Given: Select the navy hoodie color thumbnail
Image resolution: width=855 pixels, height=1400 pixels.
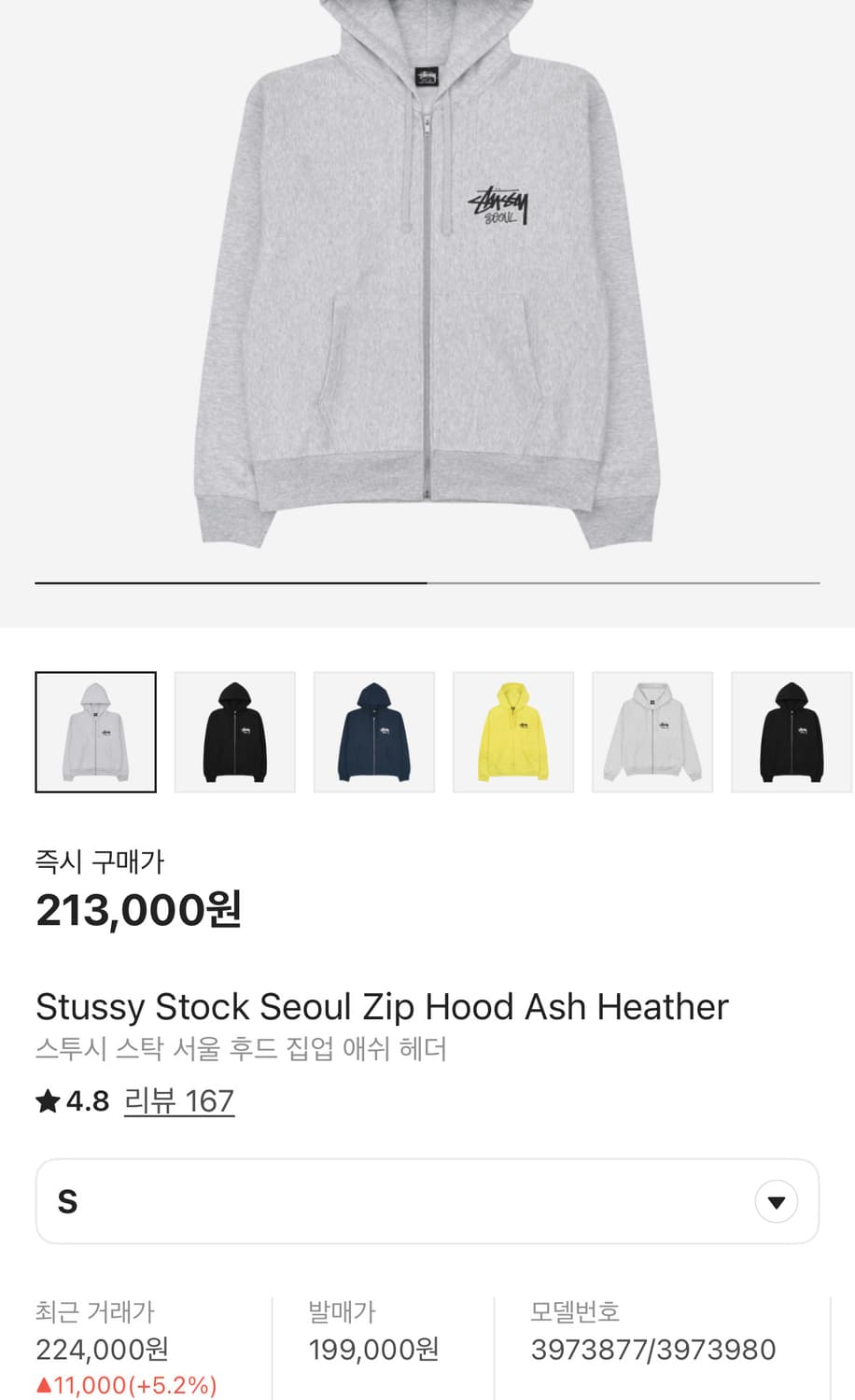Looking at the screenshot, I should [373, 731].
